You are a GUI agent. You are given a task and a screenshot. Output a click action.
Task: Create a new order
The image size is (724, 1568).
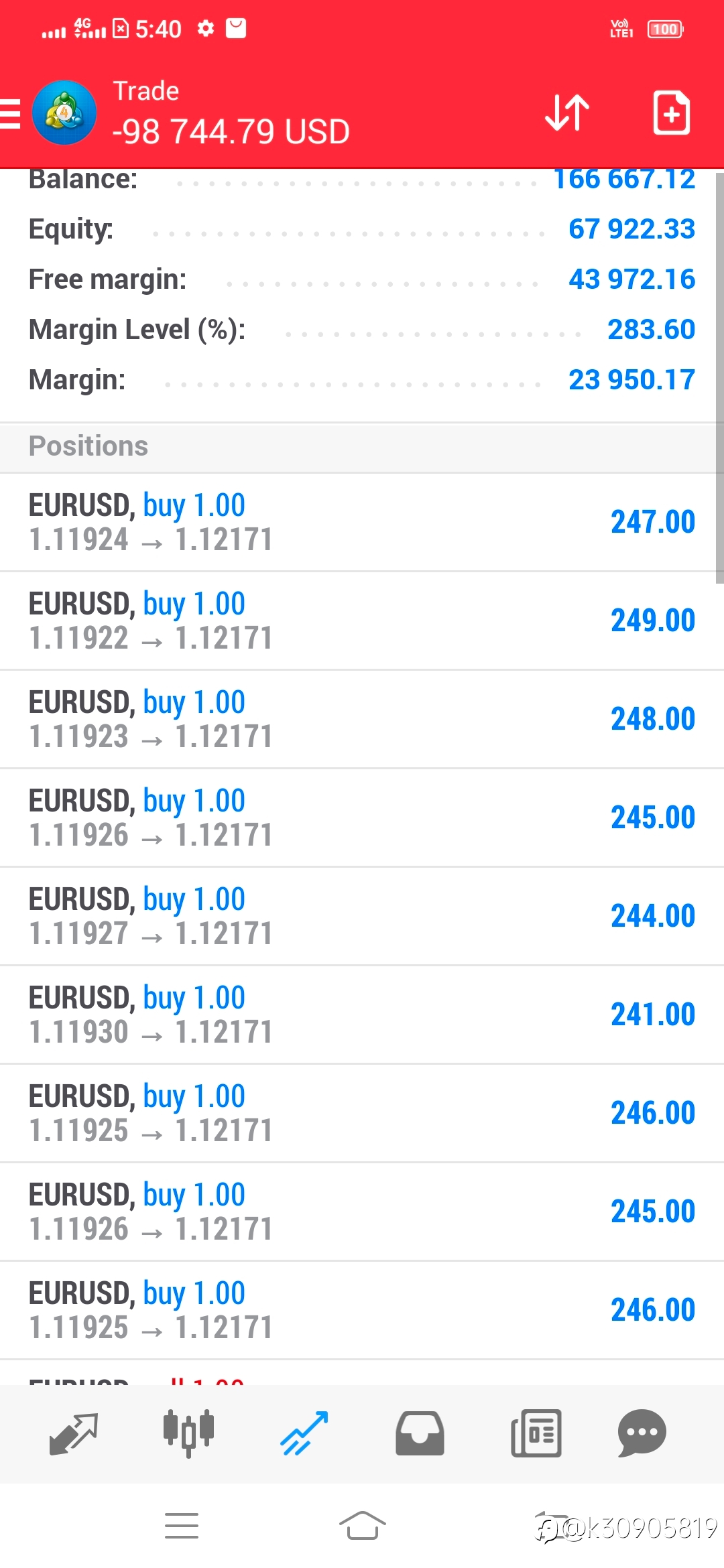672,113
